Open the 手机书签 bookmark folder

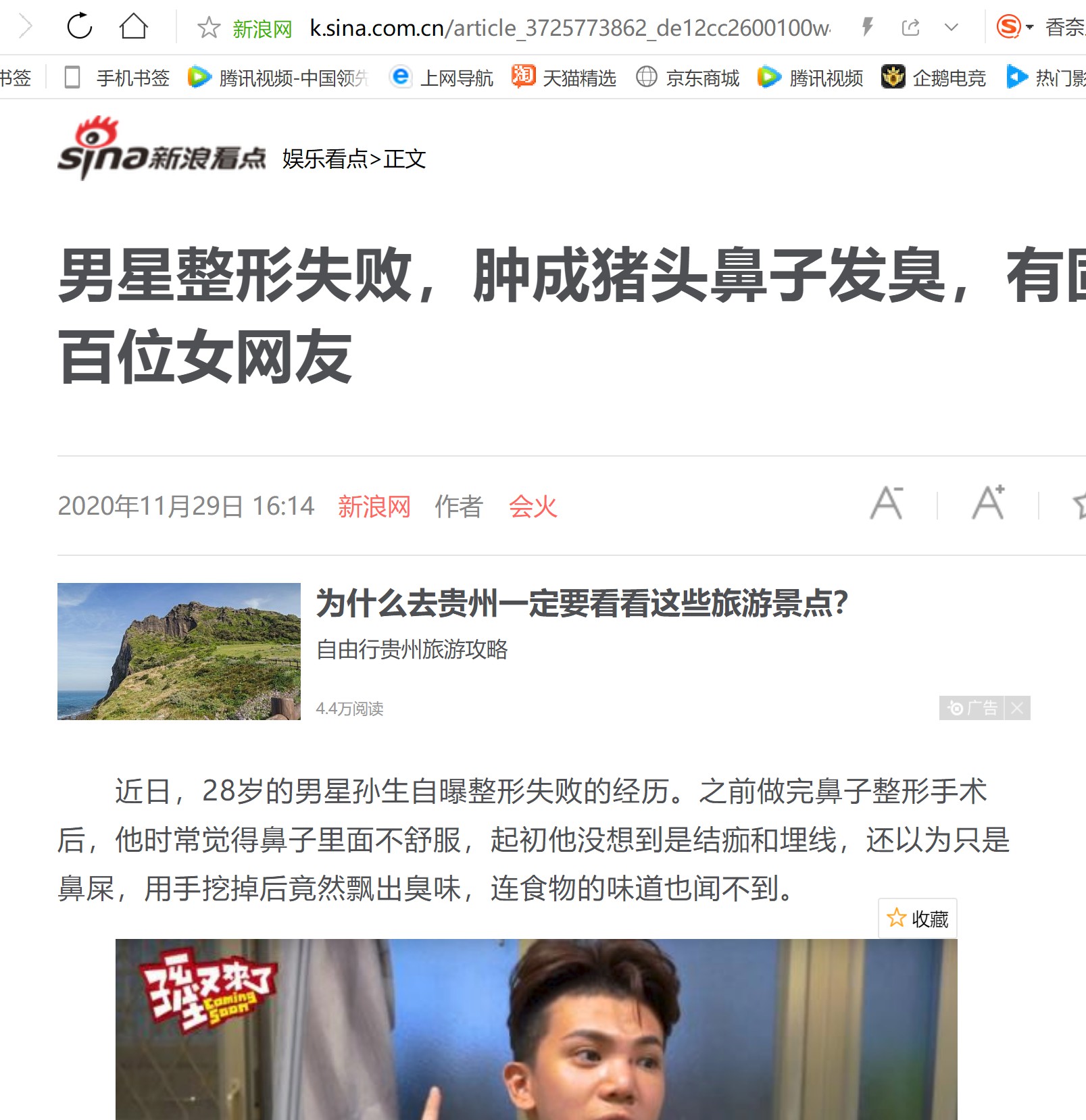click(x=118, y=78)
